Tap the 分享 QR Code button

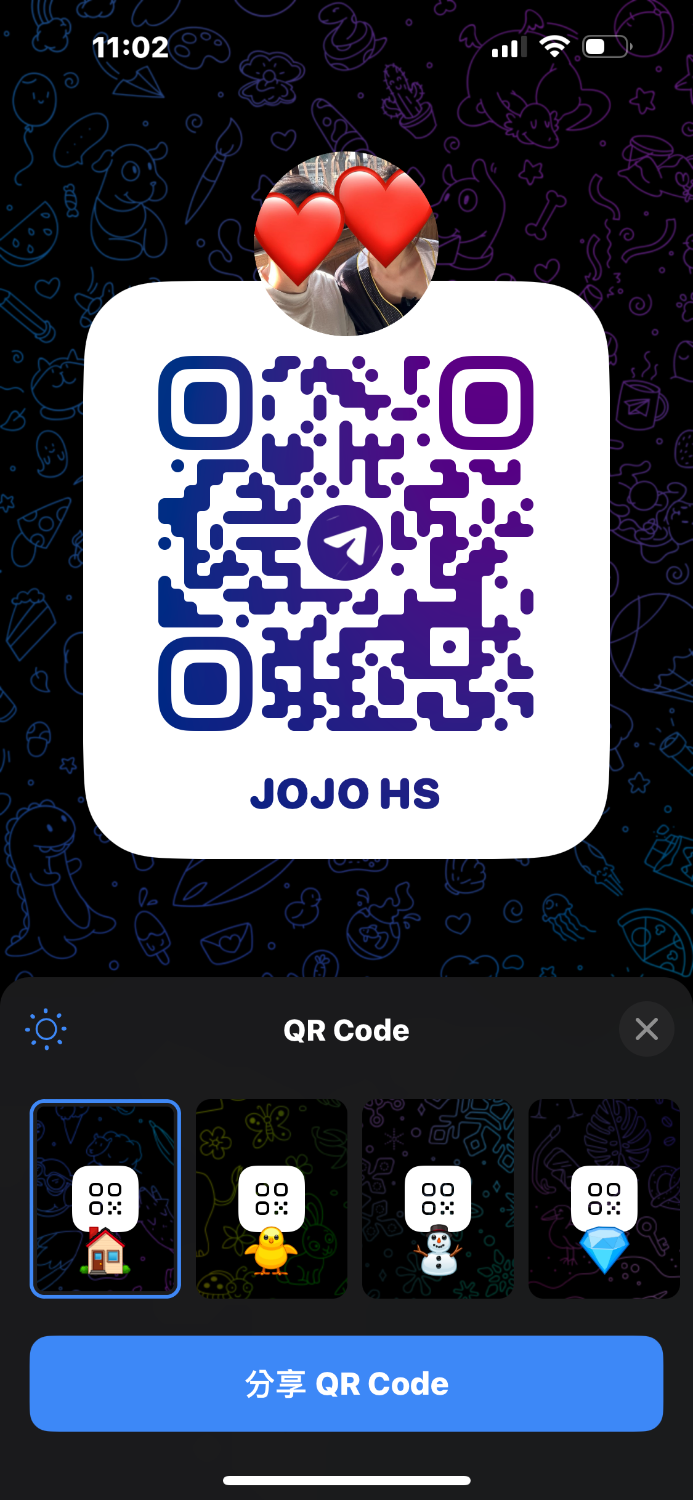346,1383
